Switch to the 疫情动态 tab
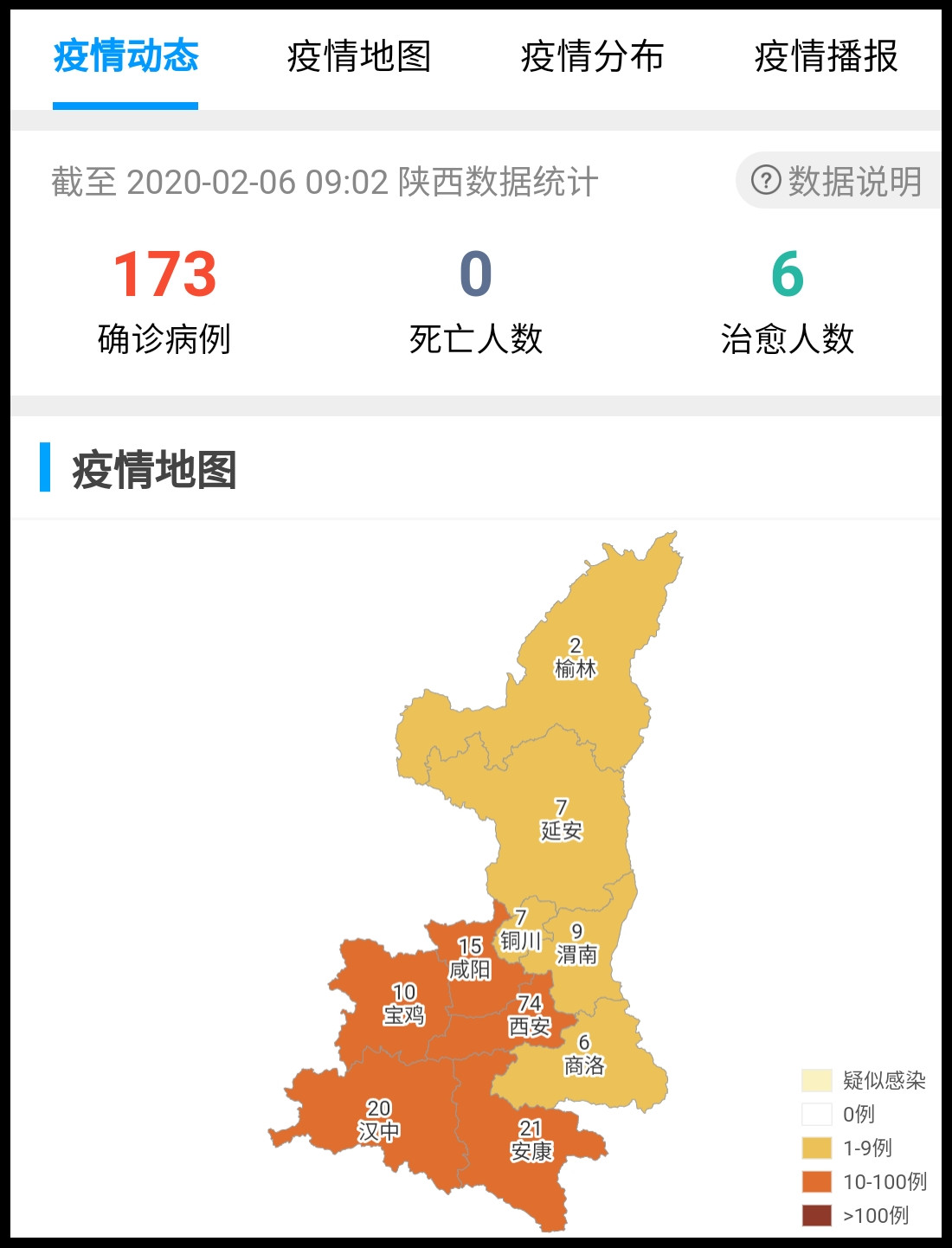The width and height of the screenshot is (952, 1248). pyautogui.click(x=125, y=57)
